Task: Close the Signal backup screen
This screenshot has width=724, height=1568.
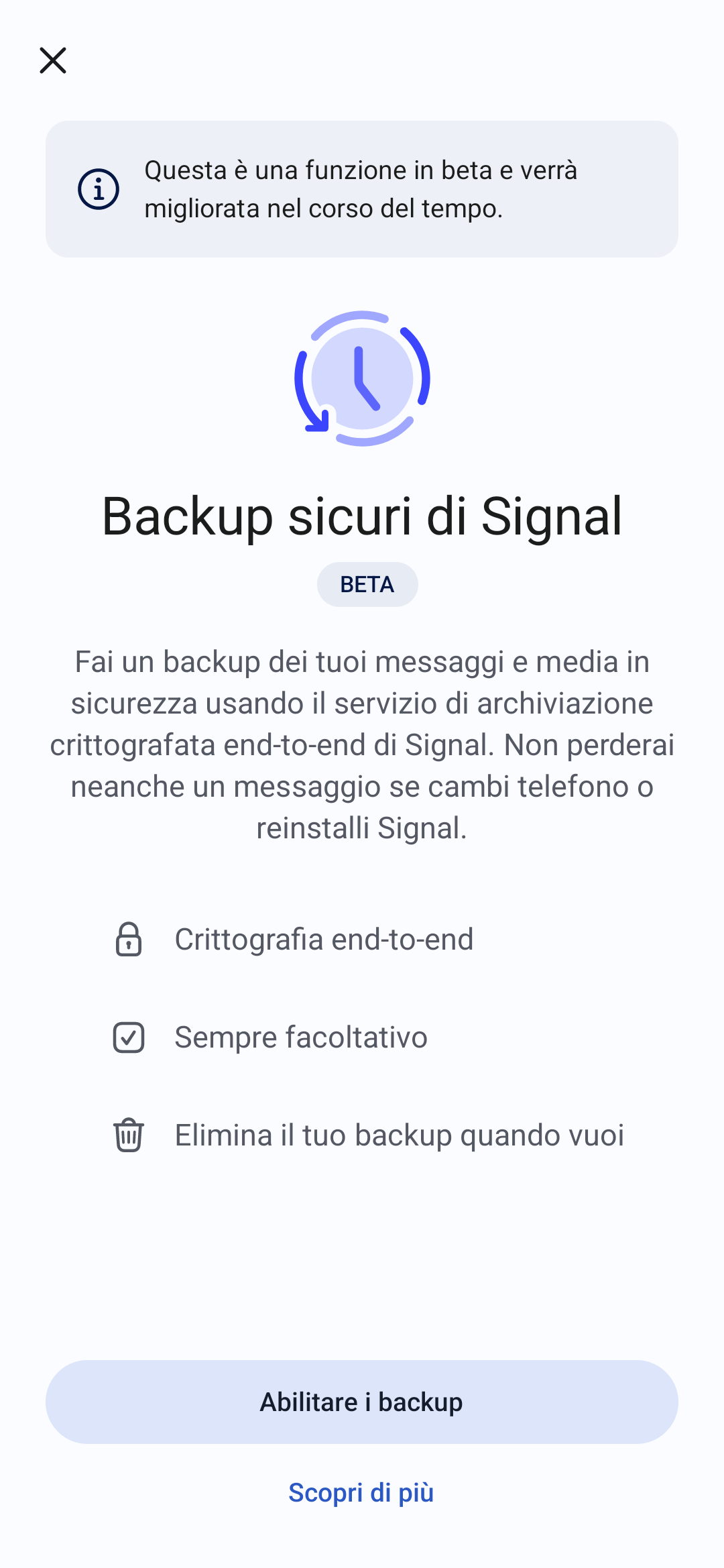Action: click(53, 60)
